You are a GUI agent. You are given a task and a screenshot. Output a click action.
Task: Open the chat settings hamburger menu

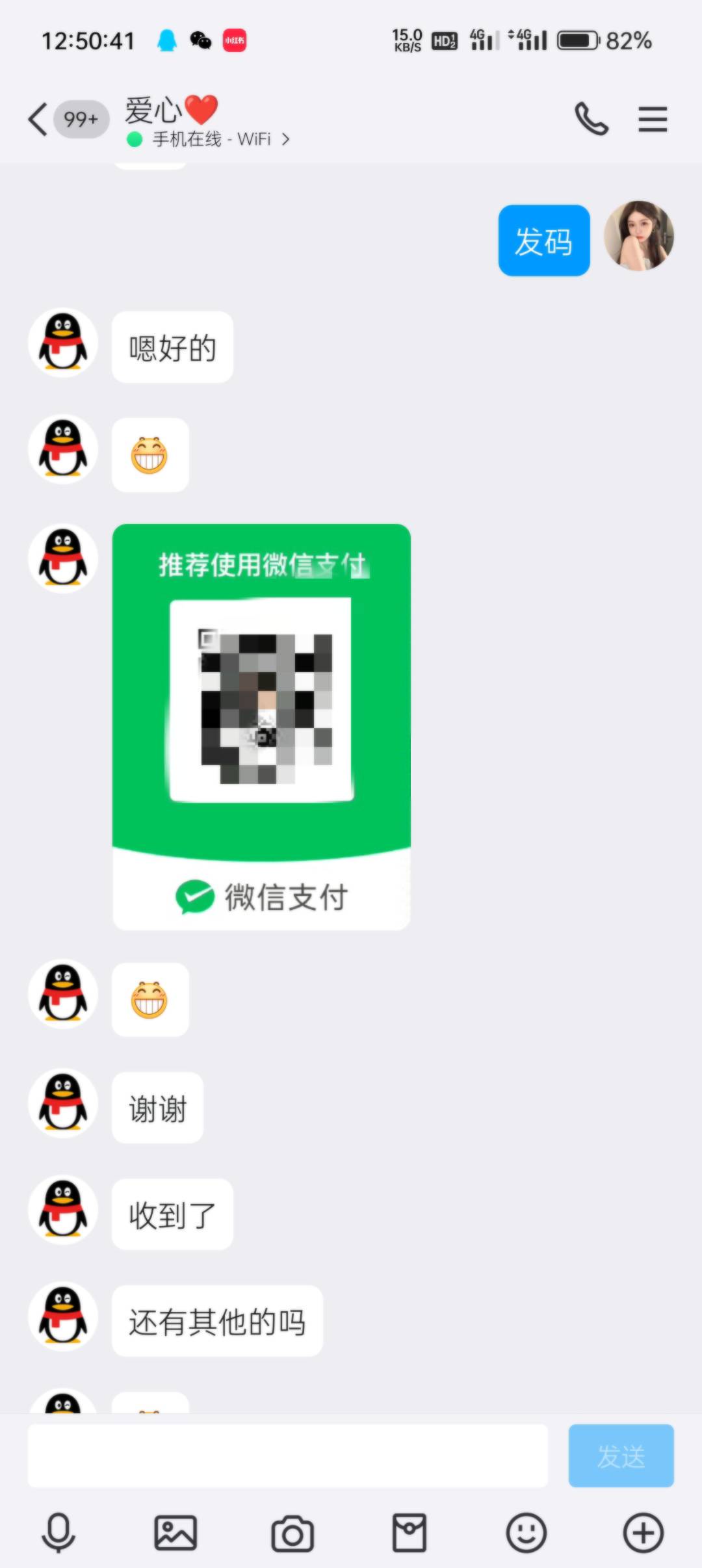tap(653, 120)
